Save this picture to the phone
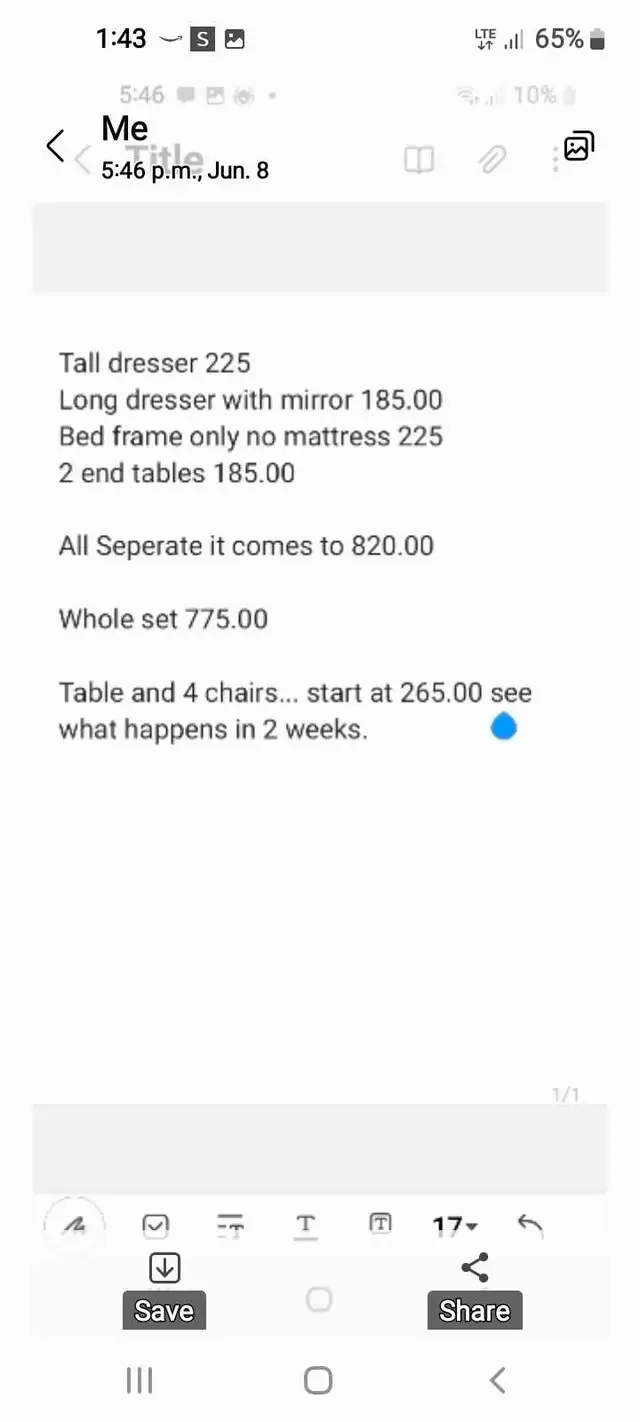The height and width of the screenshot is (1422, 640). point(164,1290)
